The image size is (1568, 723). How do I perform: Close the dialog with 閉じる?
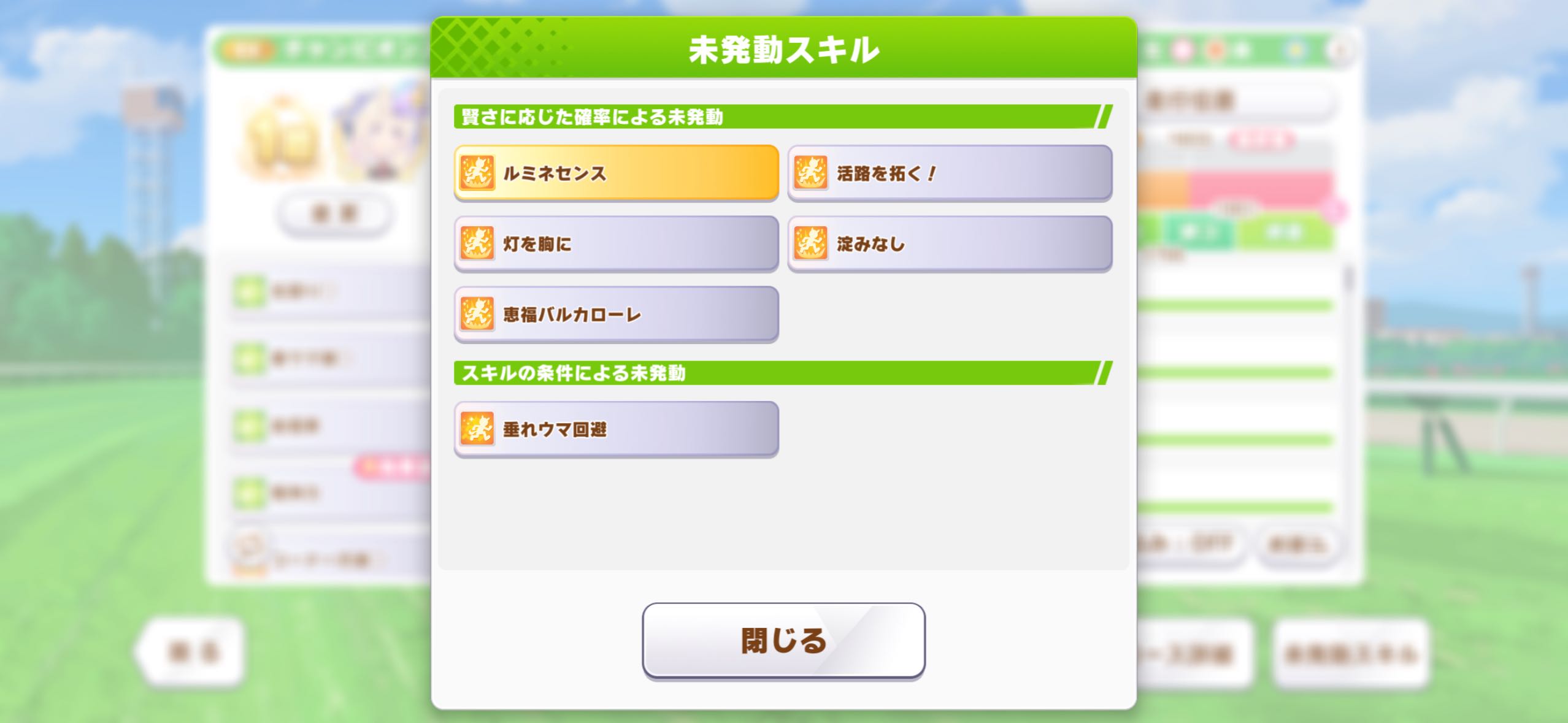(783, 640)
